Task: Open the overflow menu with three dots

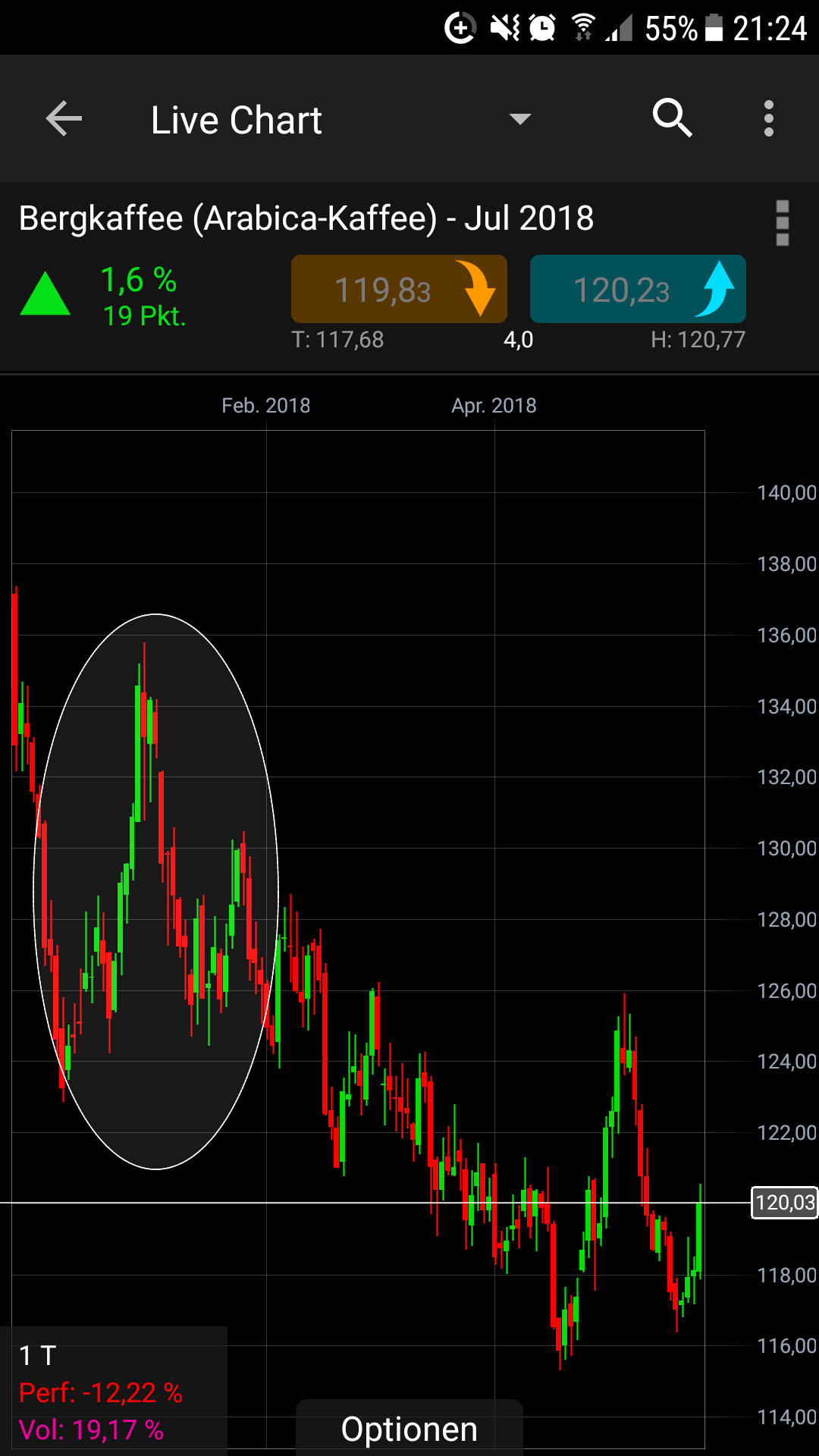Action: [x=768, y=119]
